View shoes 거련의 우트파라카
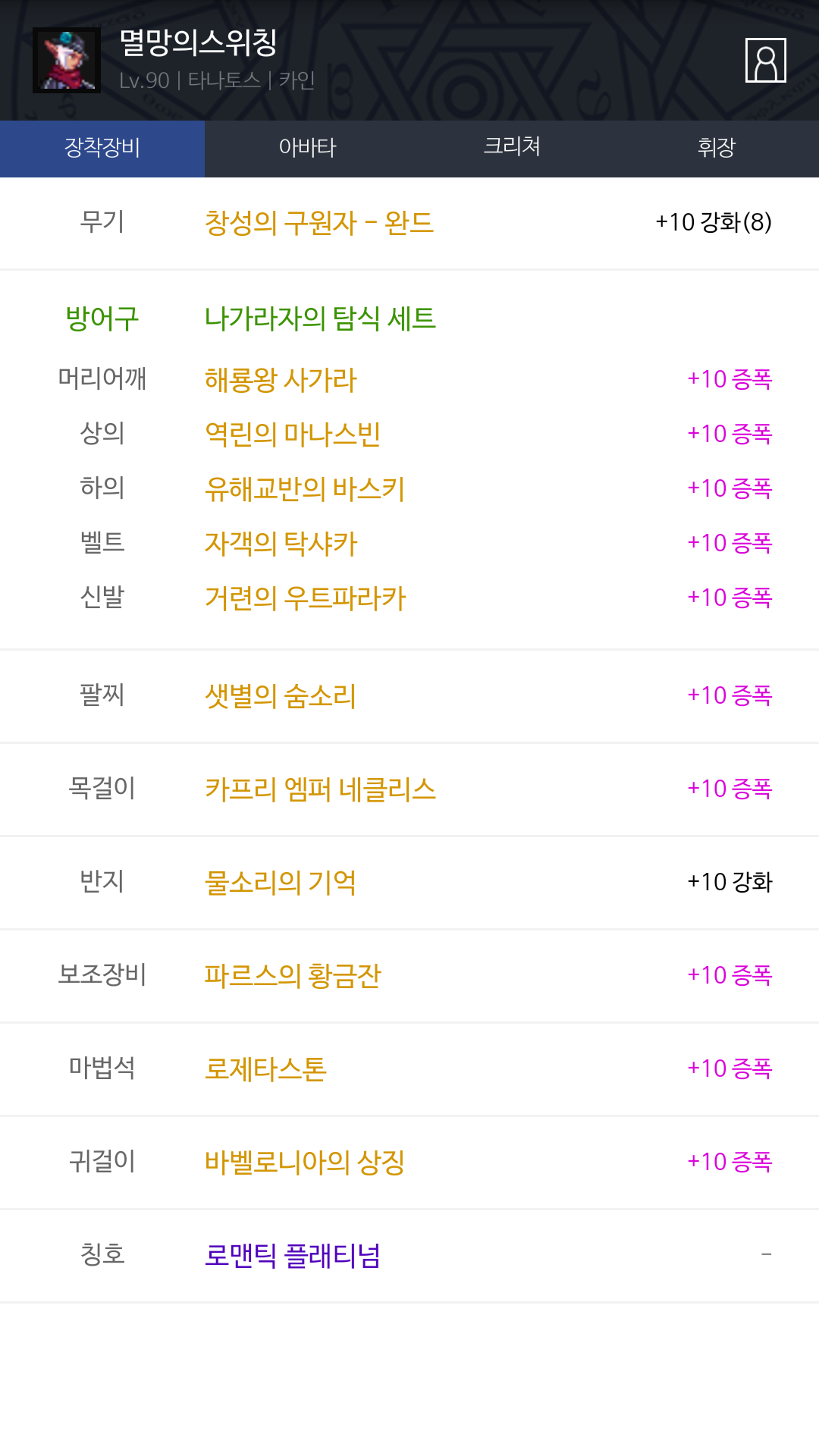Image resolution: width=819 pixels, height=1456 pixels. [305, 598]
